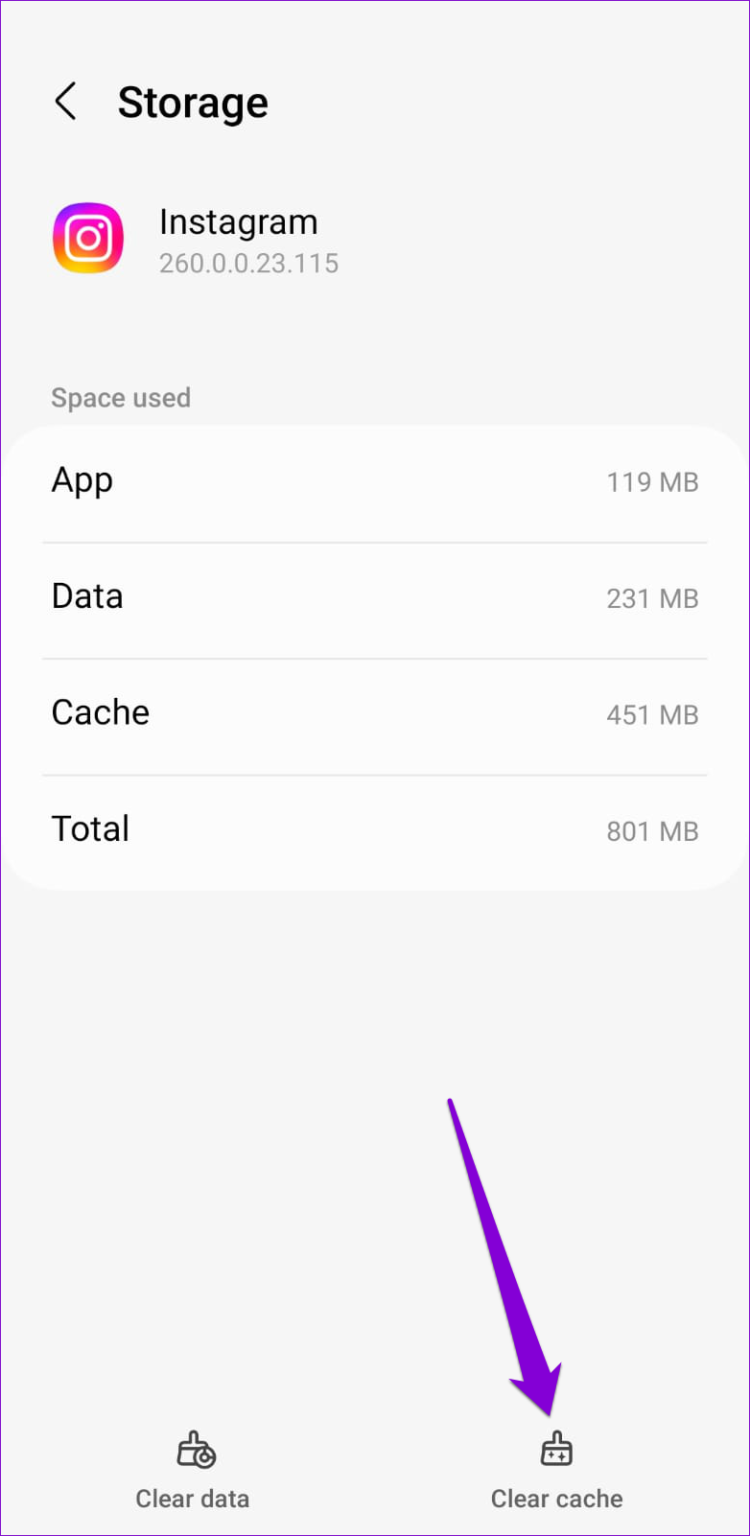Tap the Instagram app name label
The image size is (750, 1536).
[x=238, y=222]
